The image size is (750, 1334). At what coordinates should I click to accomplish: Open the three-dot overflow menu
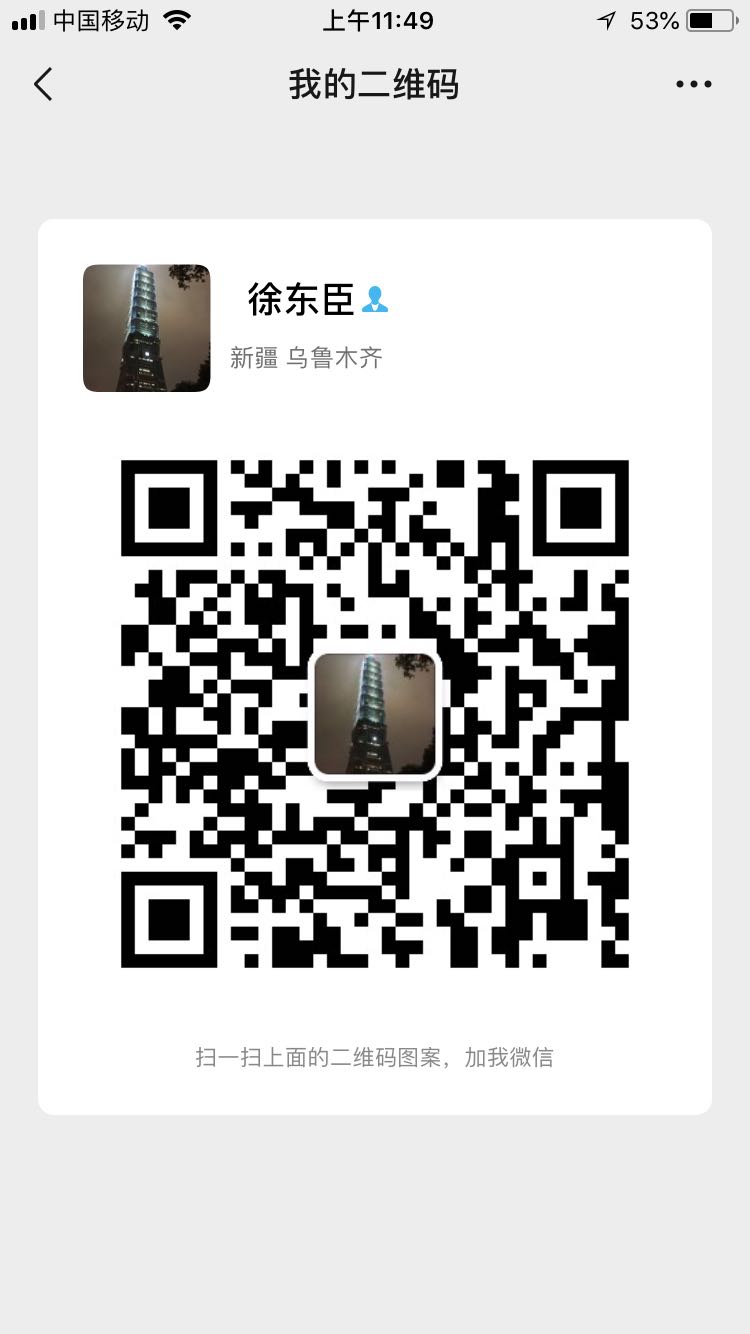click(x=694, y=85)
